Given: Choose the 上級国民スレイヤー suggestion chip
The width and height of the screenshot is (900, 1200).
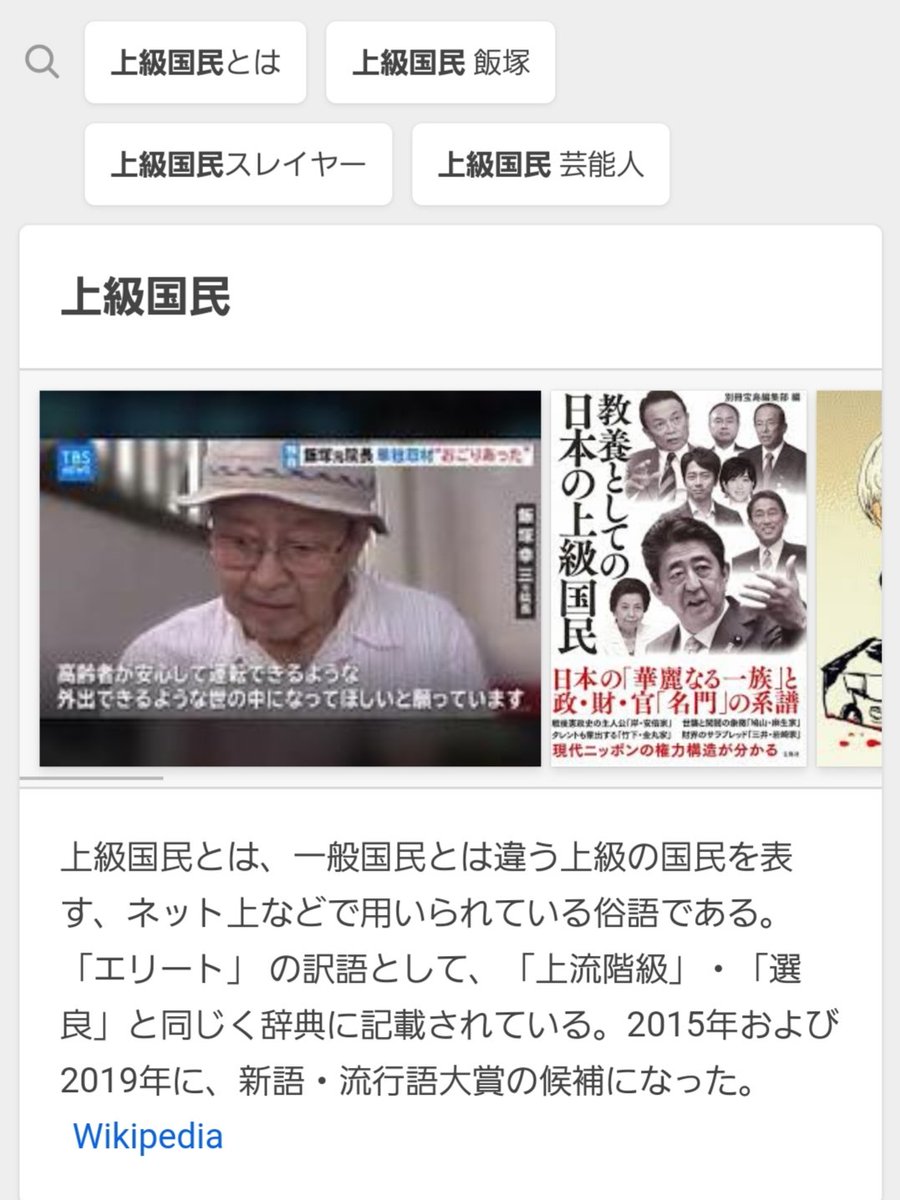Looking at the screenshot, I should coord(238,165).
